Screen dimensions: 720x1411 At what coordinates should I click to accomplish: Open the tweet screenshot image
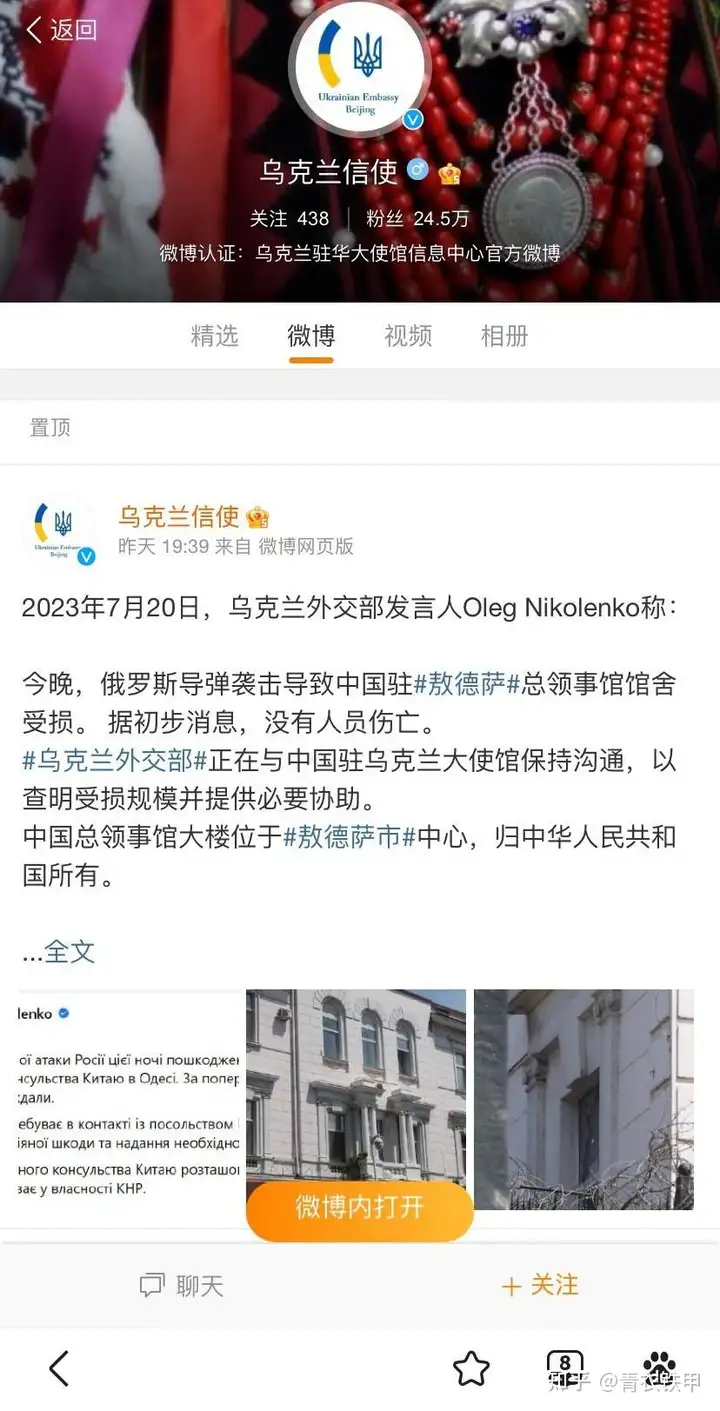coord(129,1098)
